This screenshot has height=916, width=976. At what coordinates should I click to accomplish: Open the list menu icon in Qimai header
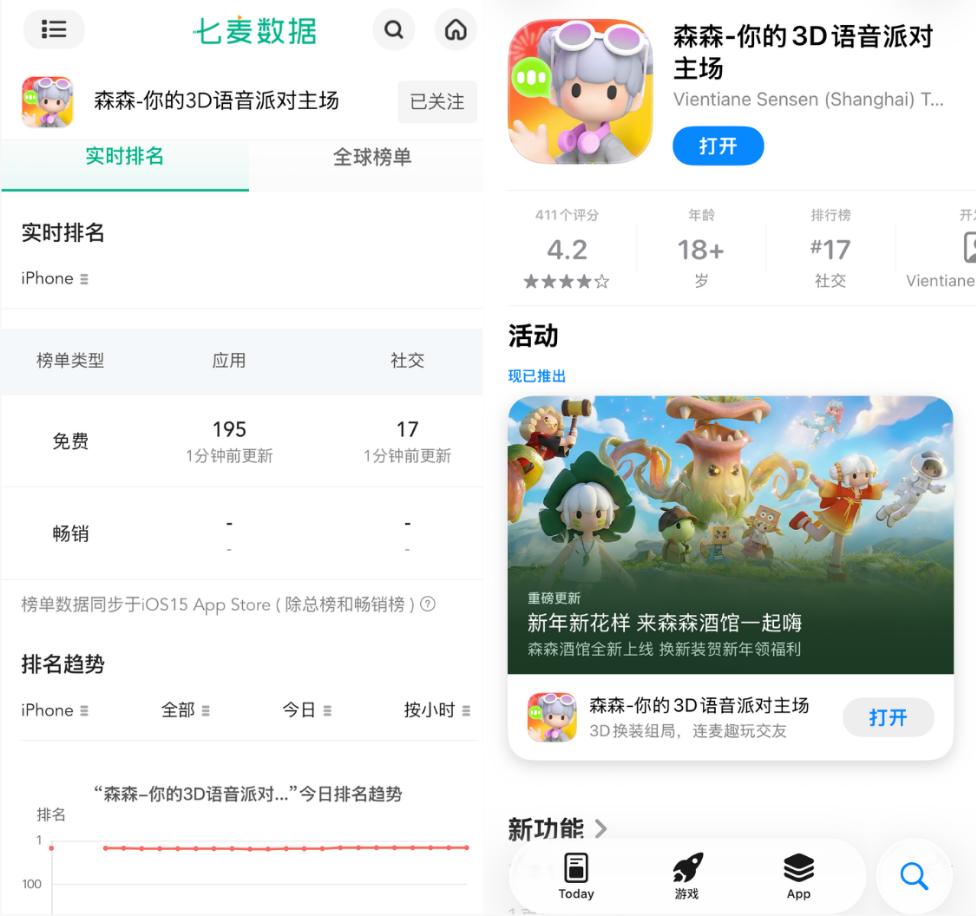point(54,30)
